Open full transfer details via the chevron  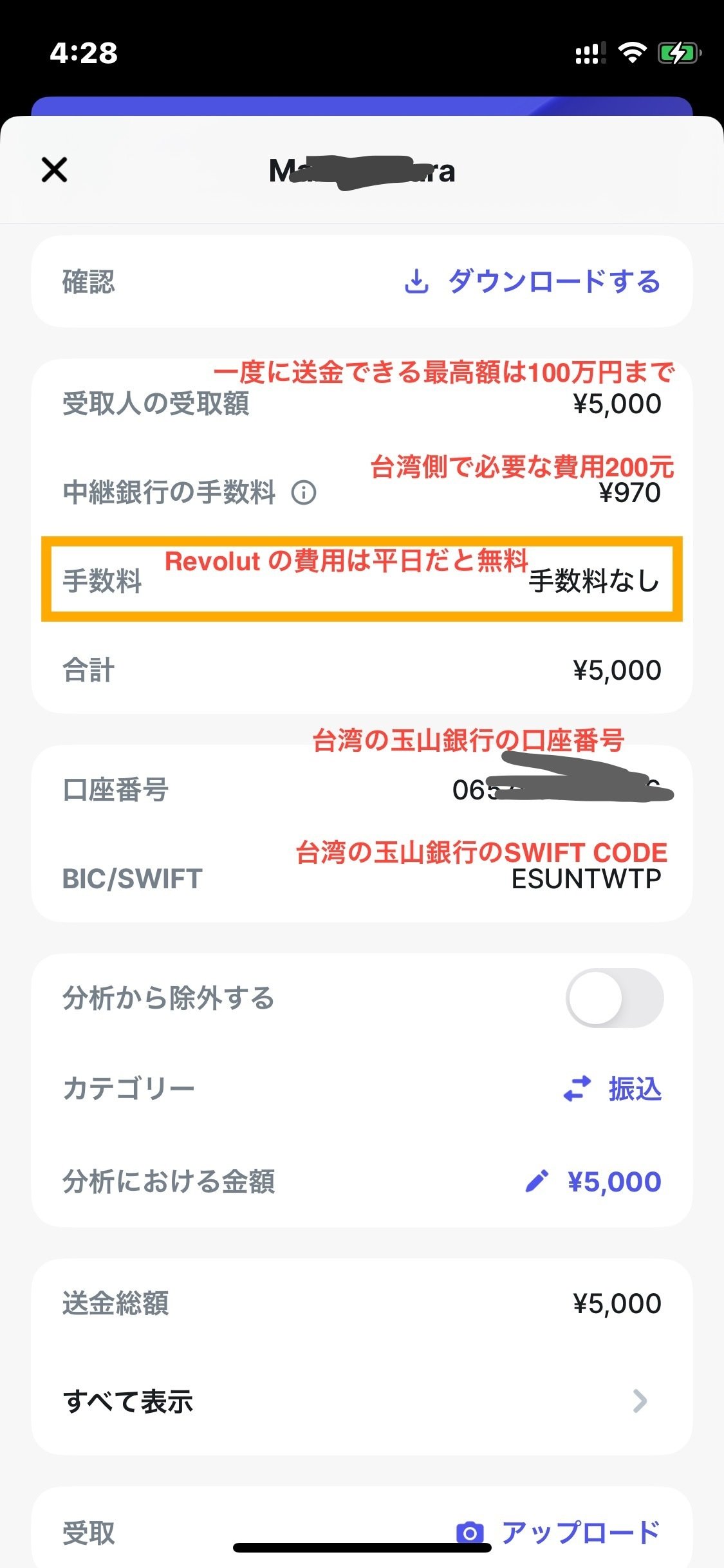coord(638,1401)
